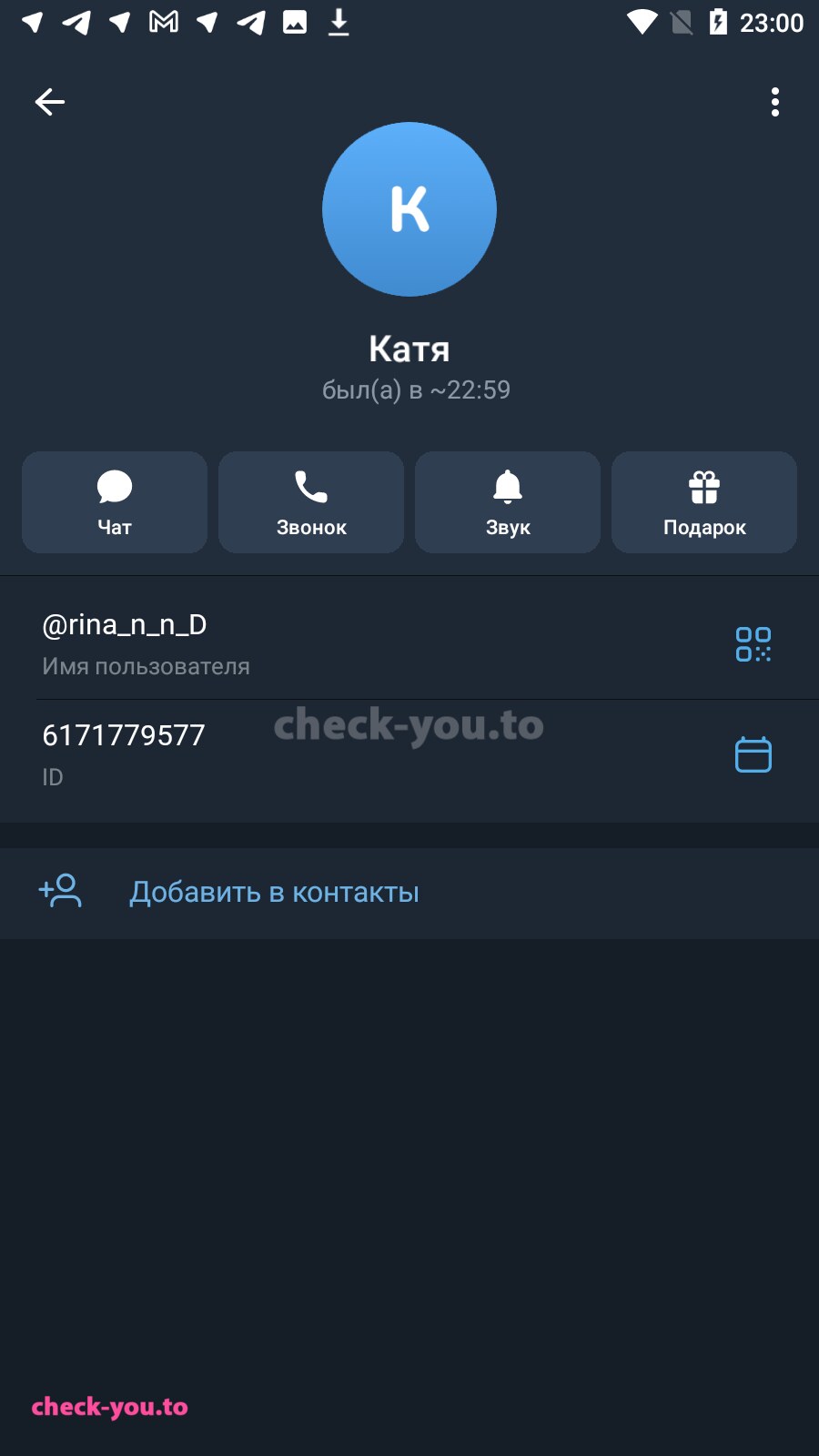Send a gift with the Подарок button

704,502
